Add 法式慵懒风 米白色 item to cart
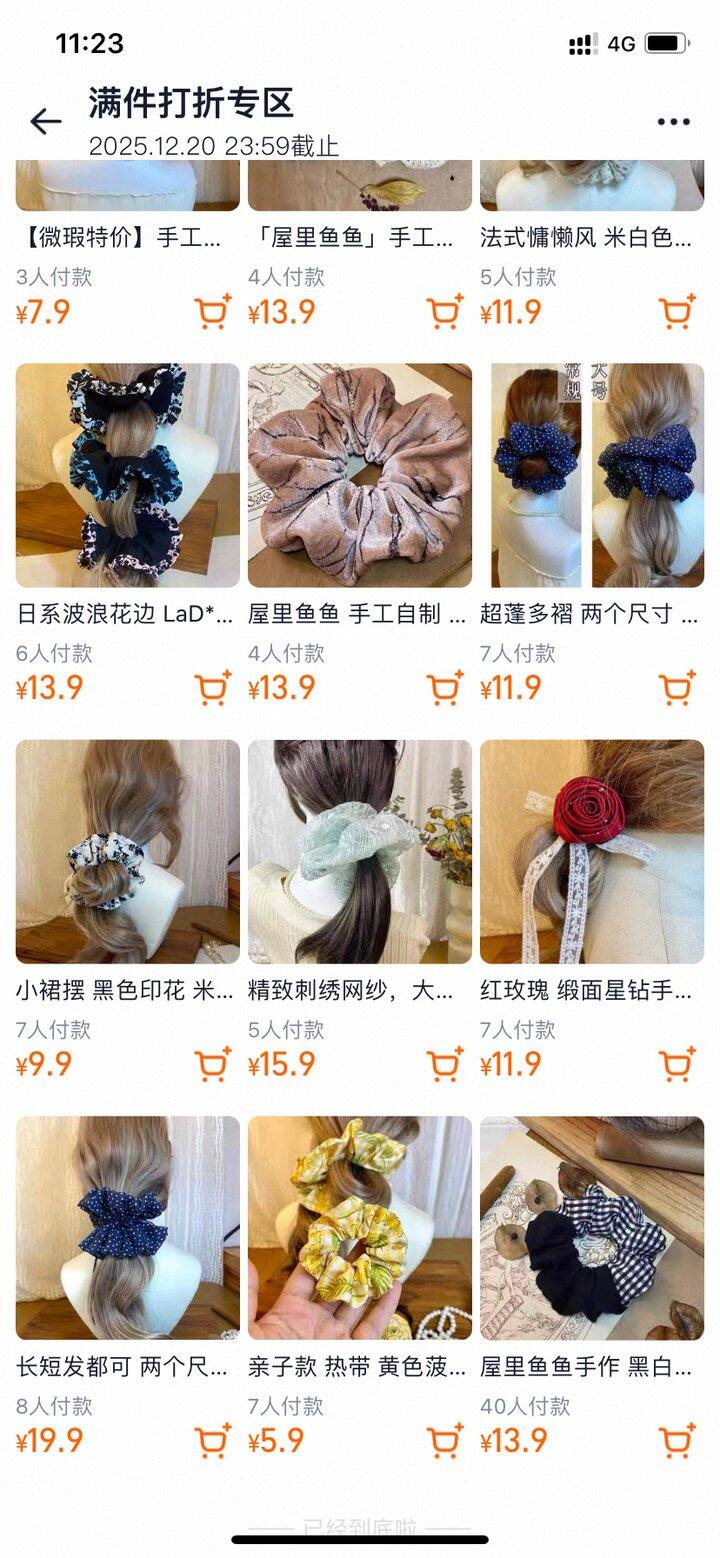 point(677,312)
